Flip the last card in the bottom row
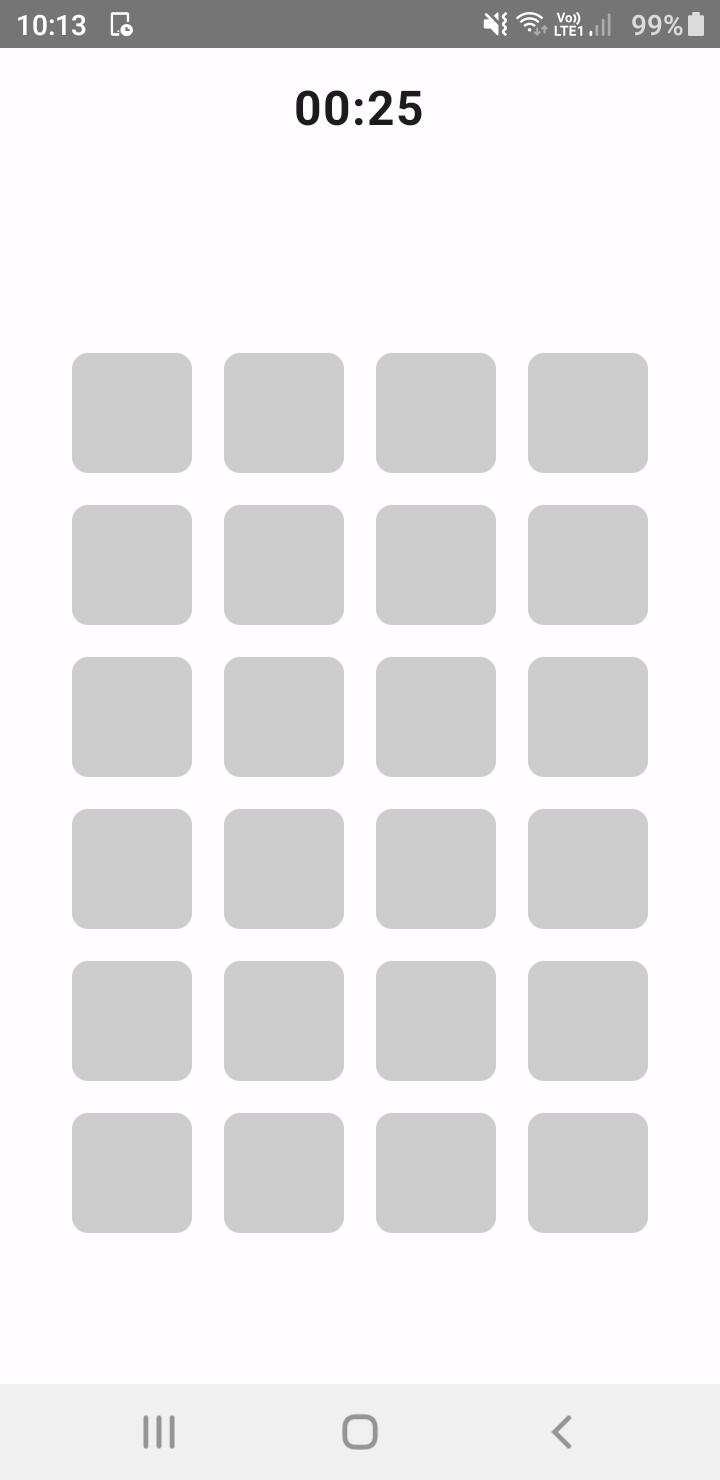Screen dimensions: 720x1480 [588, 1173]
